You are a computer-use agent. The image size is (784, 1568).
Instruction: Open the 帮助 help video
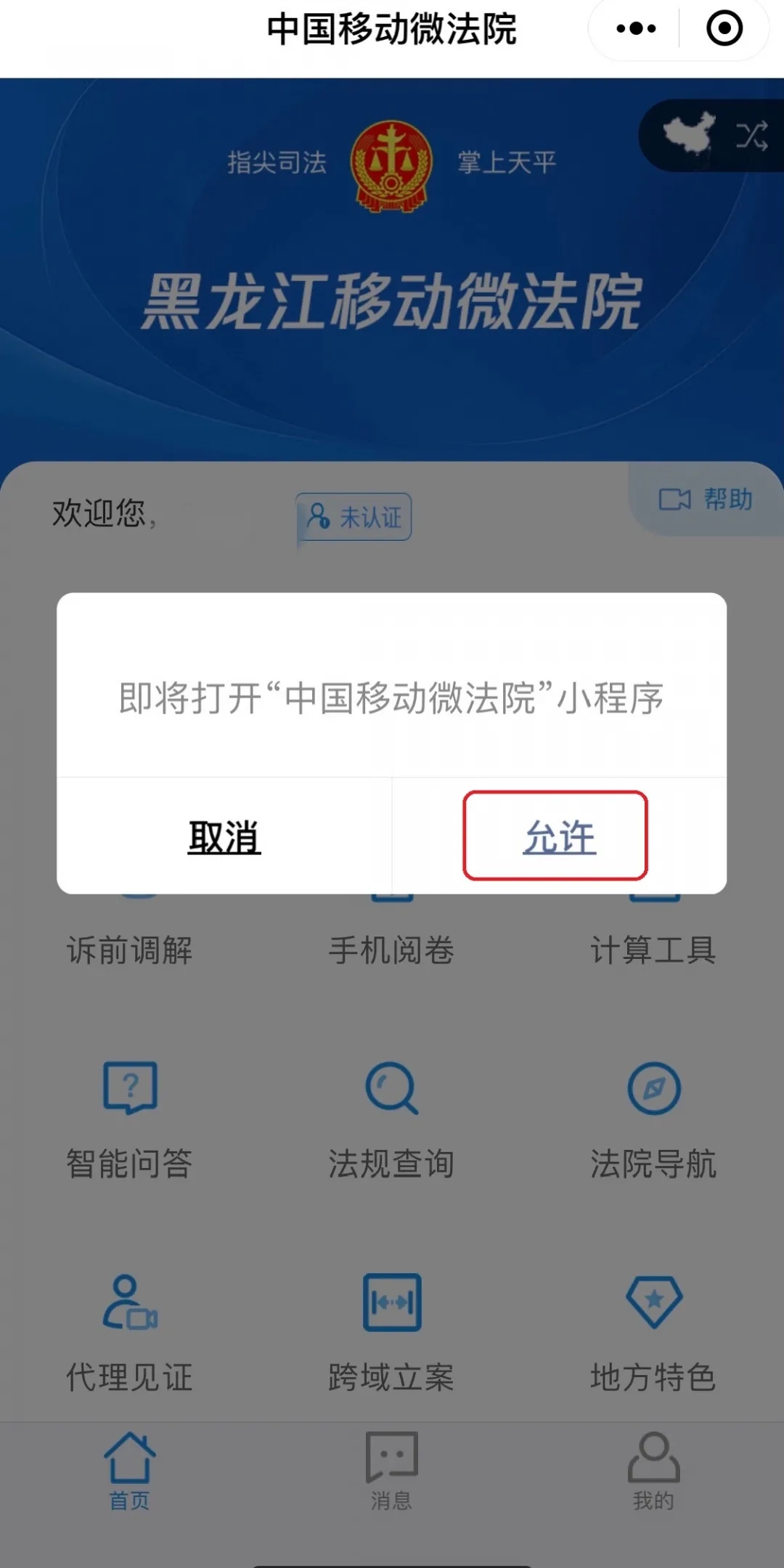(x=706, y=499)
